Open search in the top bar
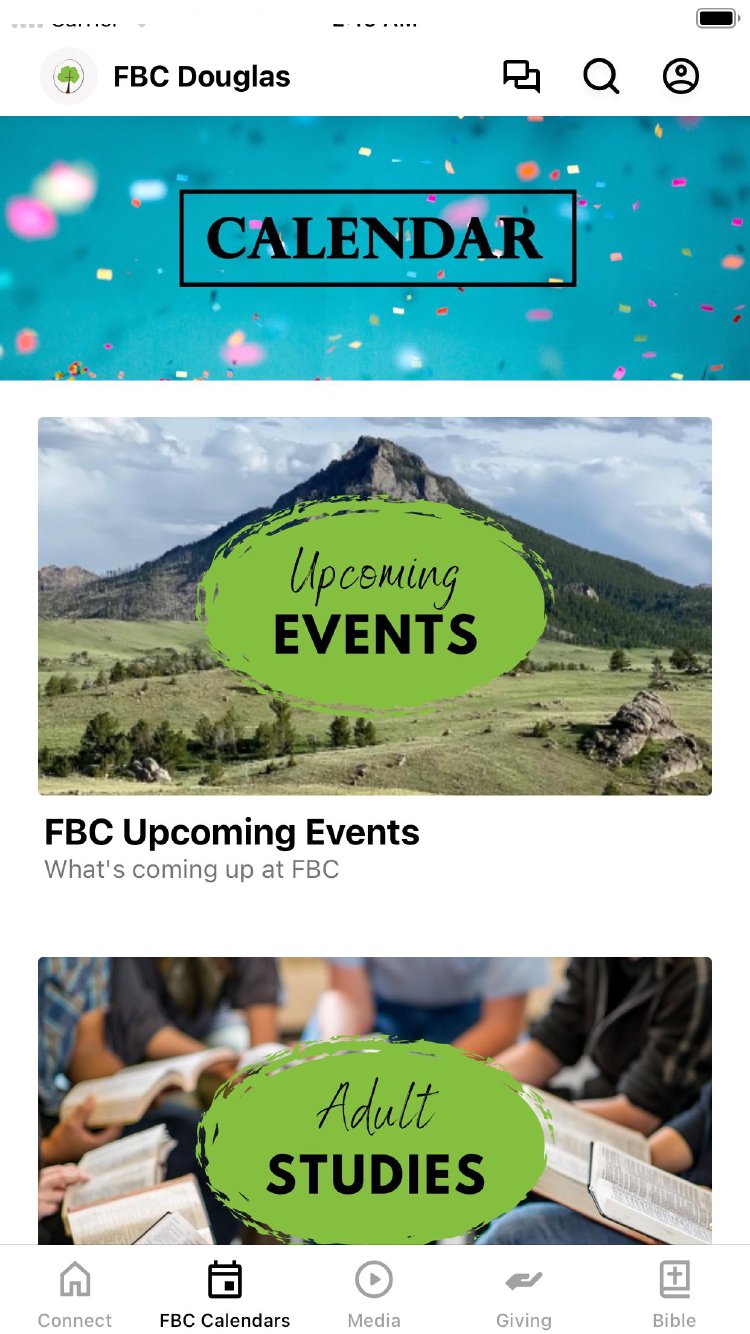This screenshot has height=1334, width=750. point(601,77)
